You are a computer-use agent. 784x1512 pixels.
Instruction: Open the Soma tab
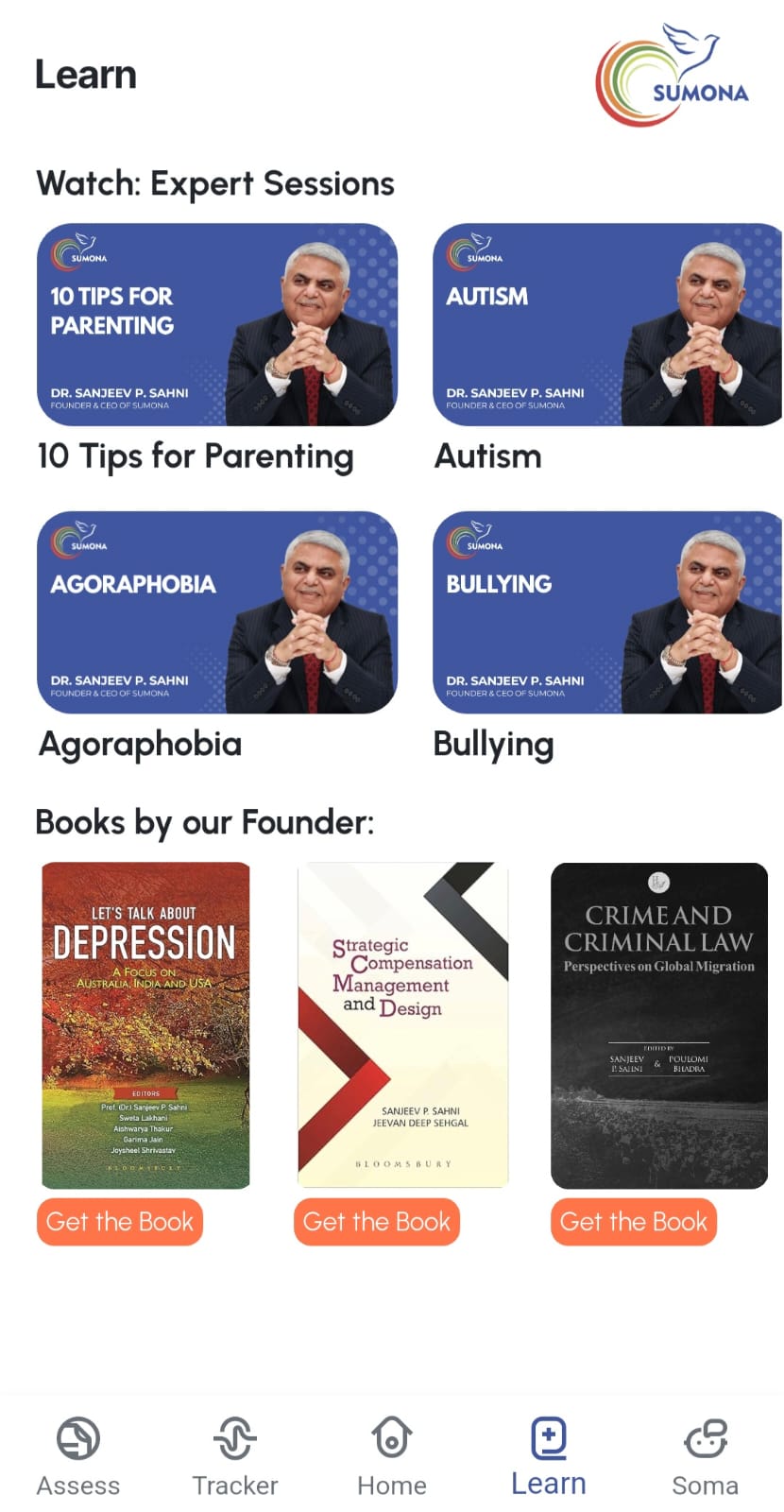705,1456
